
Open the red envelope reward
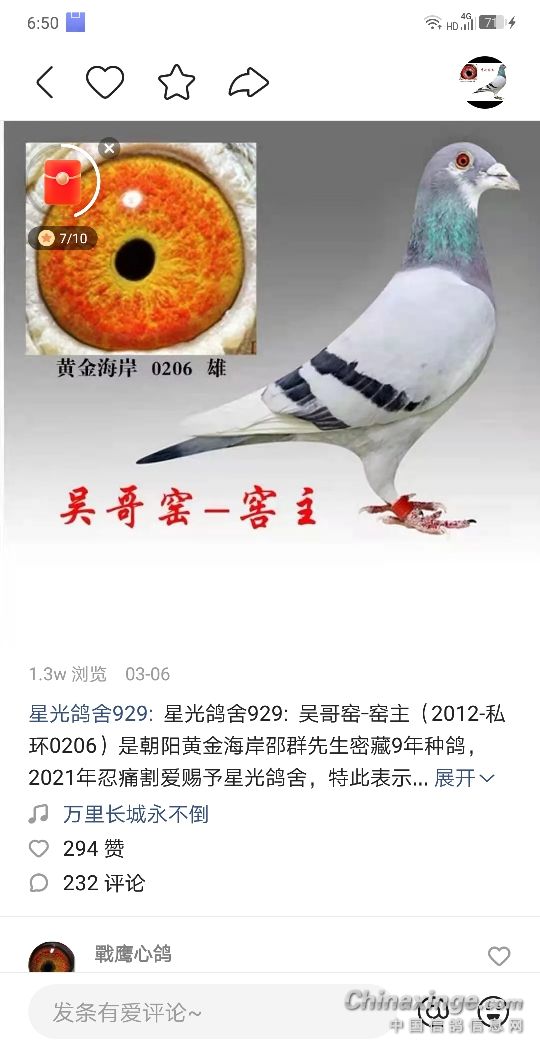click(x=63, y=181)
